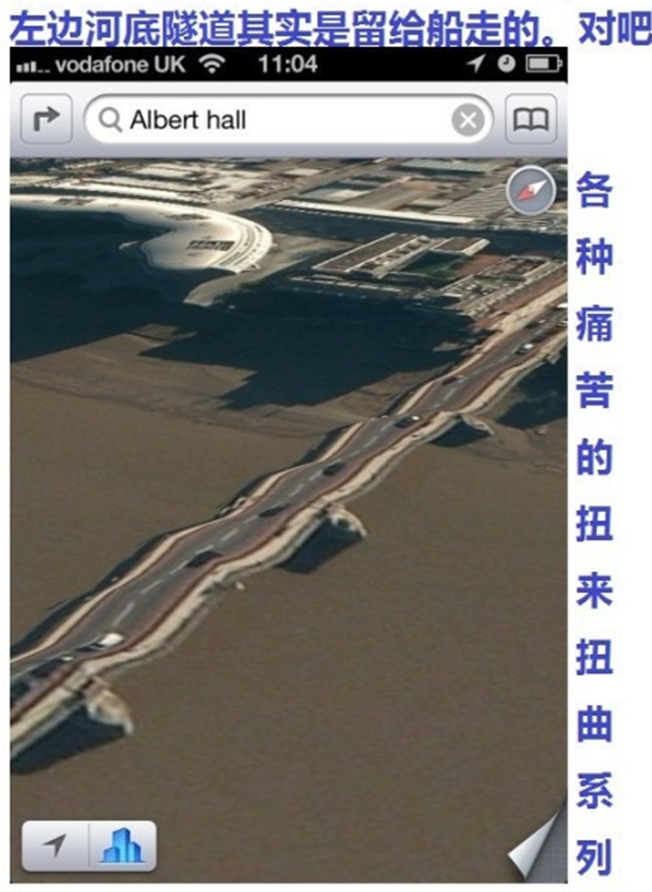Tap the compass to reset north
The image size is (652, 892).
pyautogui.click(x=530, y=192)
